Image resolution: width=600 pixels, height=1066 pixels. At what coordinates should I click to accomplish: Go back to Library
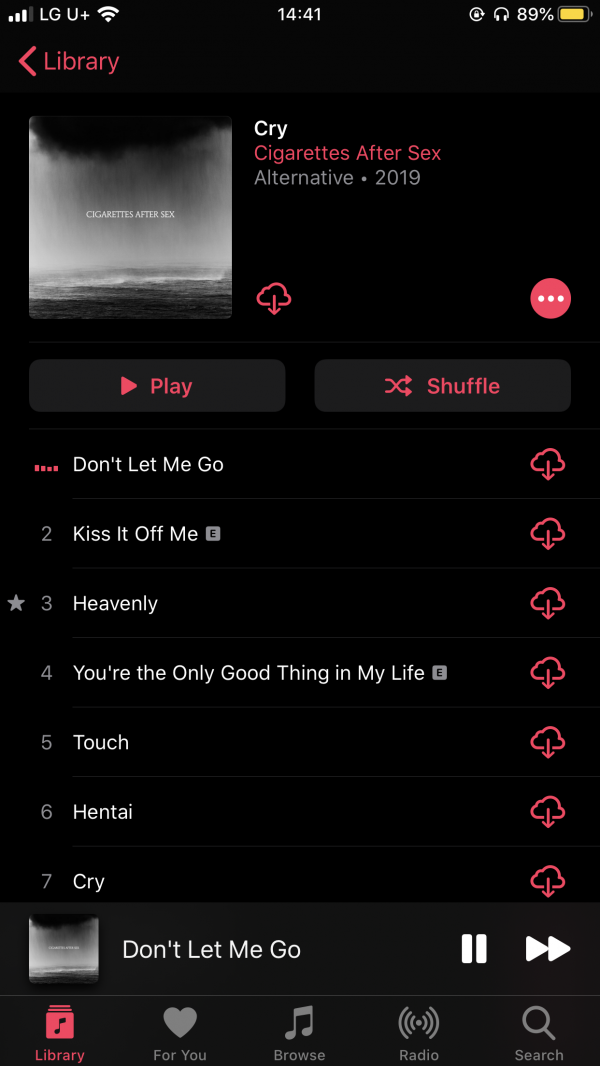[x=68, y=61]
